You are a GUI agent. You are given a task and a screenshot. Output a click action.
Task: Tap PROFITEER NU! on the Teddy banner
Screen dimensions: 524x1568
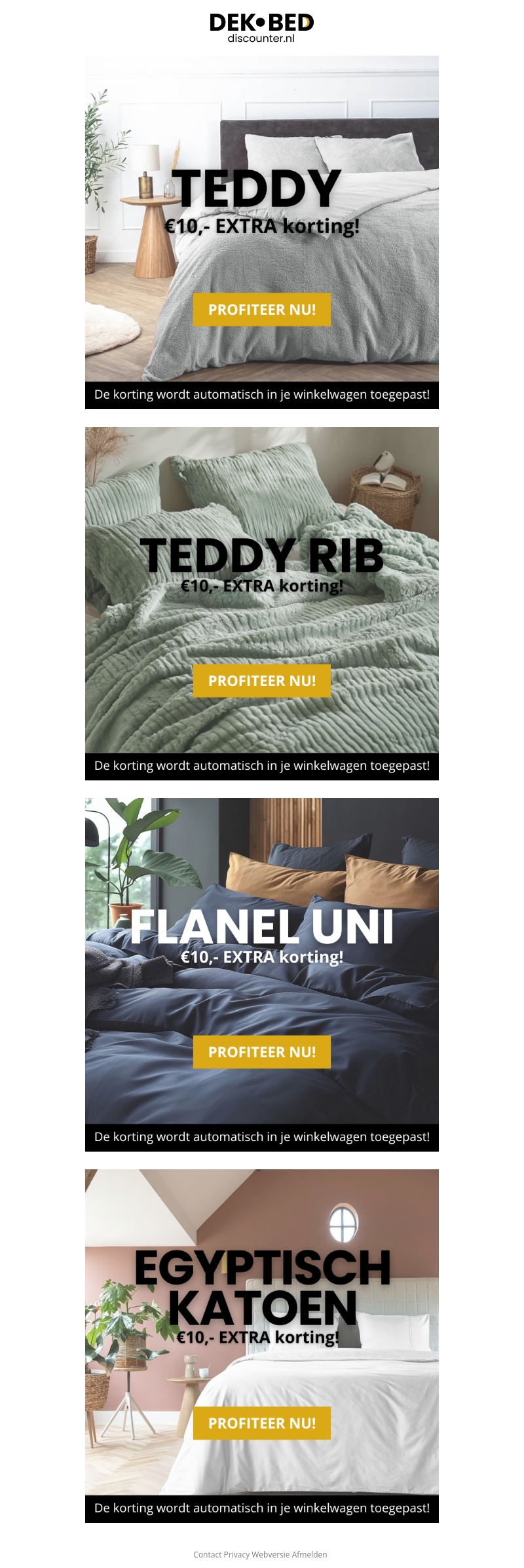tap(261, 310)
